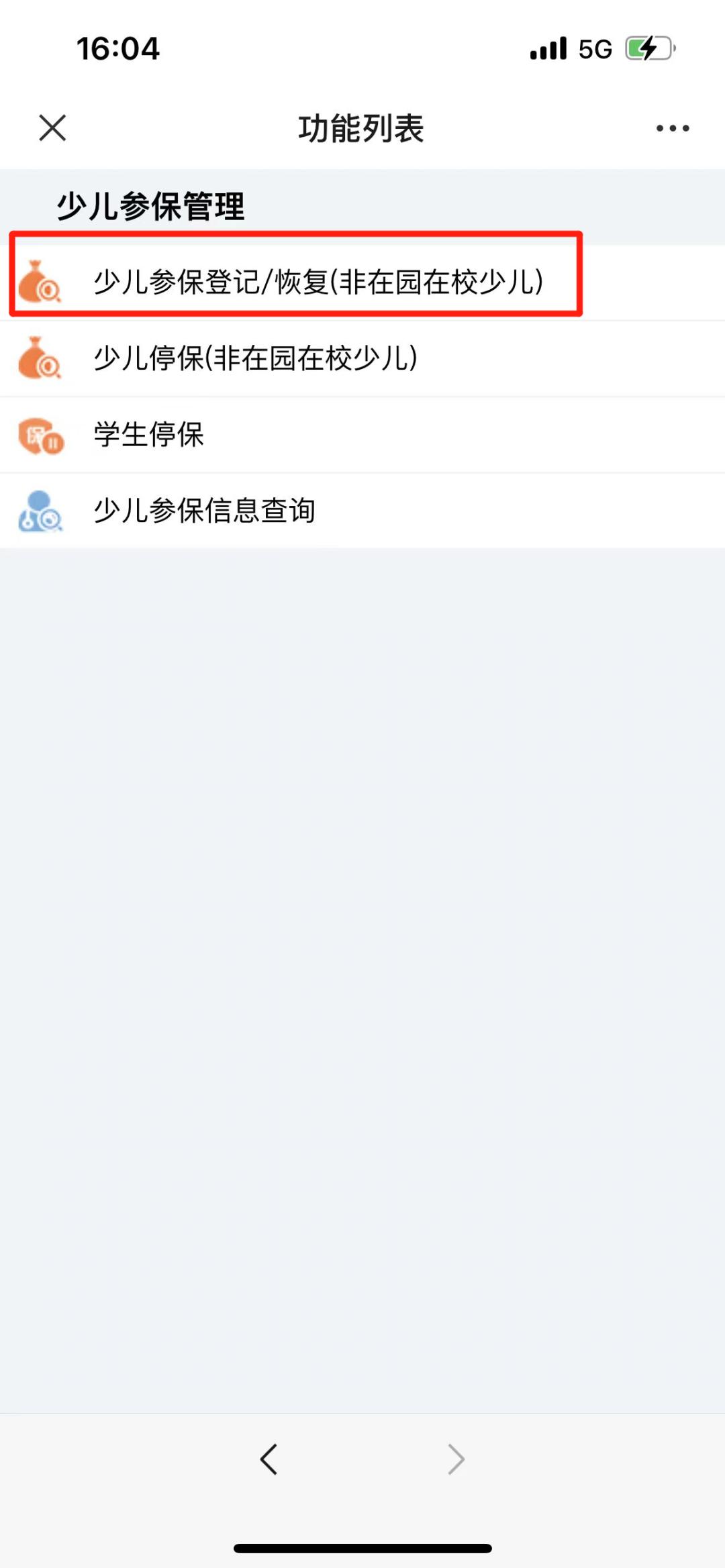Click the money bag icon next to 少儿停保
725x1568 pixels.
[40, 359]
